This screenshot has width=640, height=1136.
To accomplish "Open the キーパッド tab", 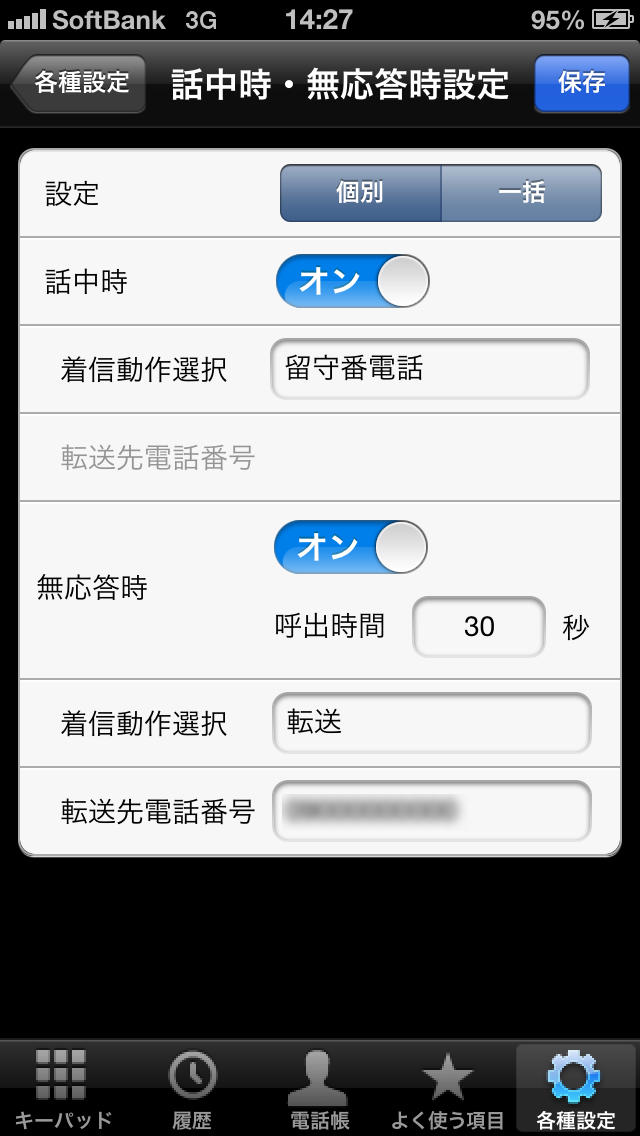I will click(x=63, y=1089).
